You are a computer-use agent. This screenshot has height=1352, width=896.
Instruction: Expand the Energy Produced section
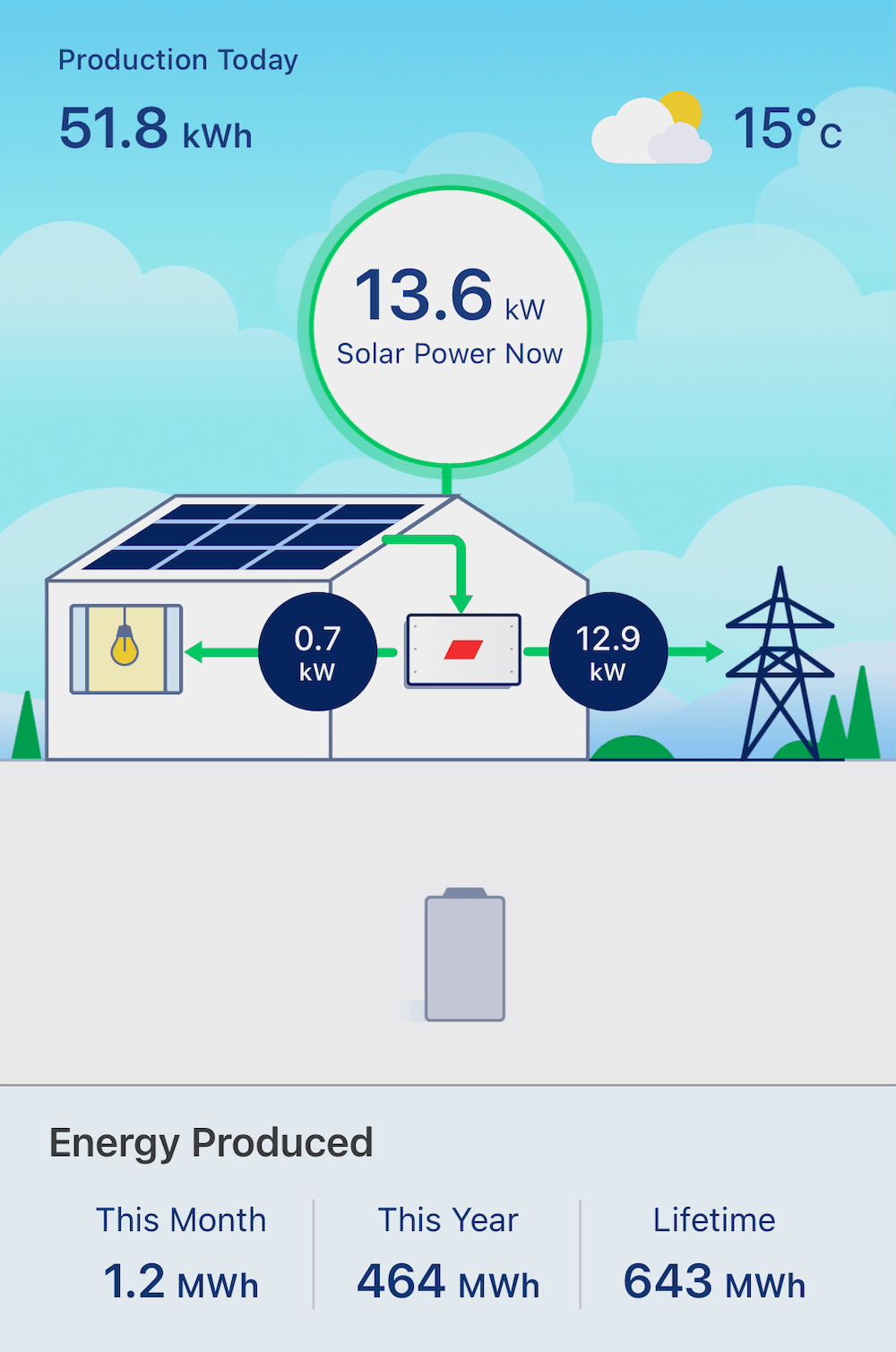coord(211,1141)
